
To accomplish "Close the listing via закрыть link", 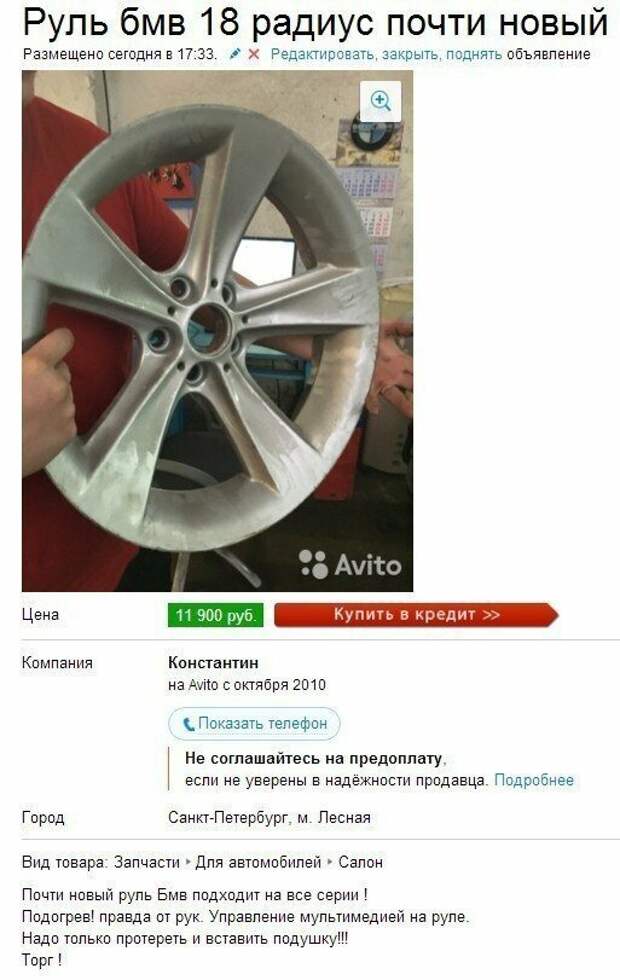I will pos(407,54).
